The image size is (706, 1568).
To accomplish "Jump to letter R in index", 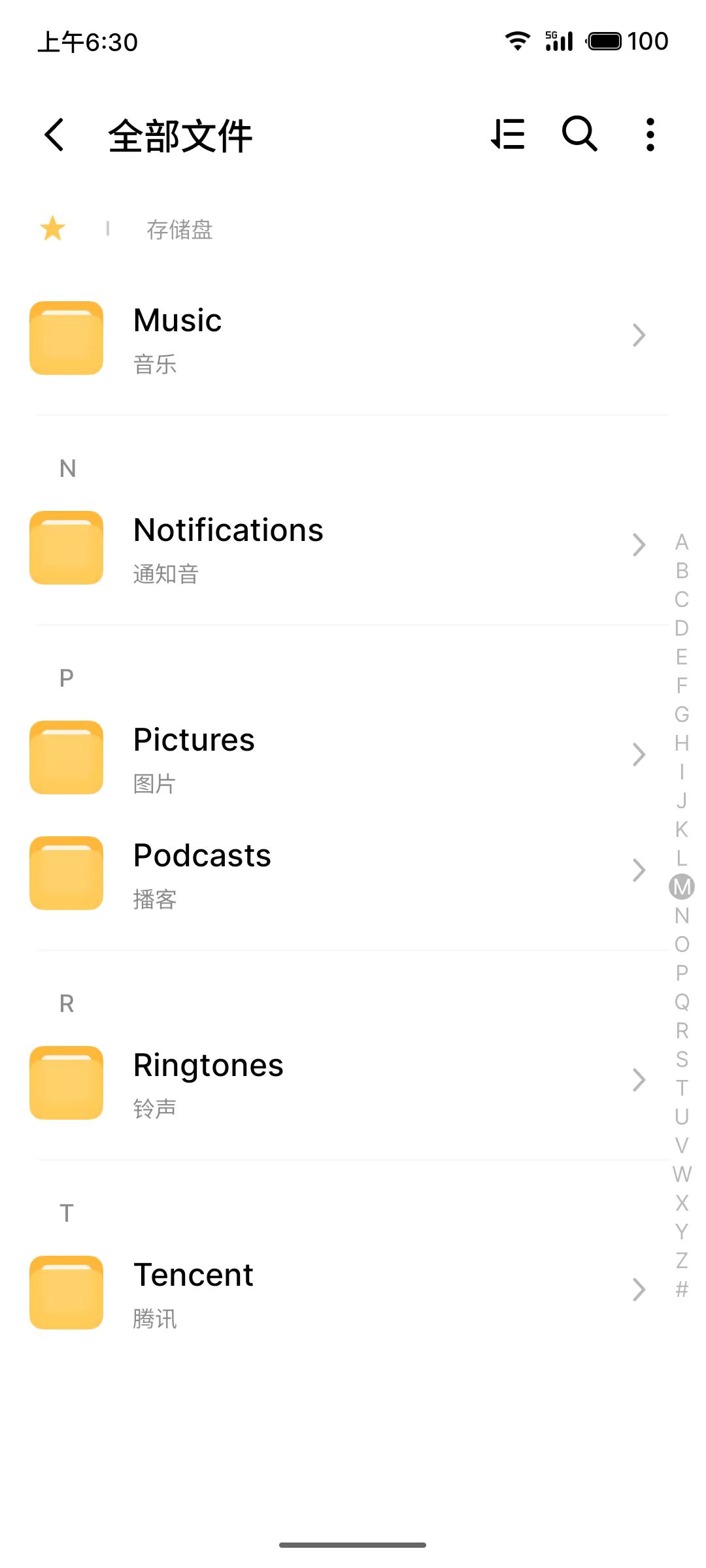I will (x=682, y=1030).
